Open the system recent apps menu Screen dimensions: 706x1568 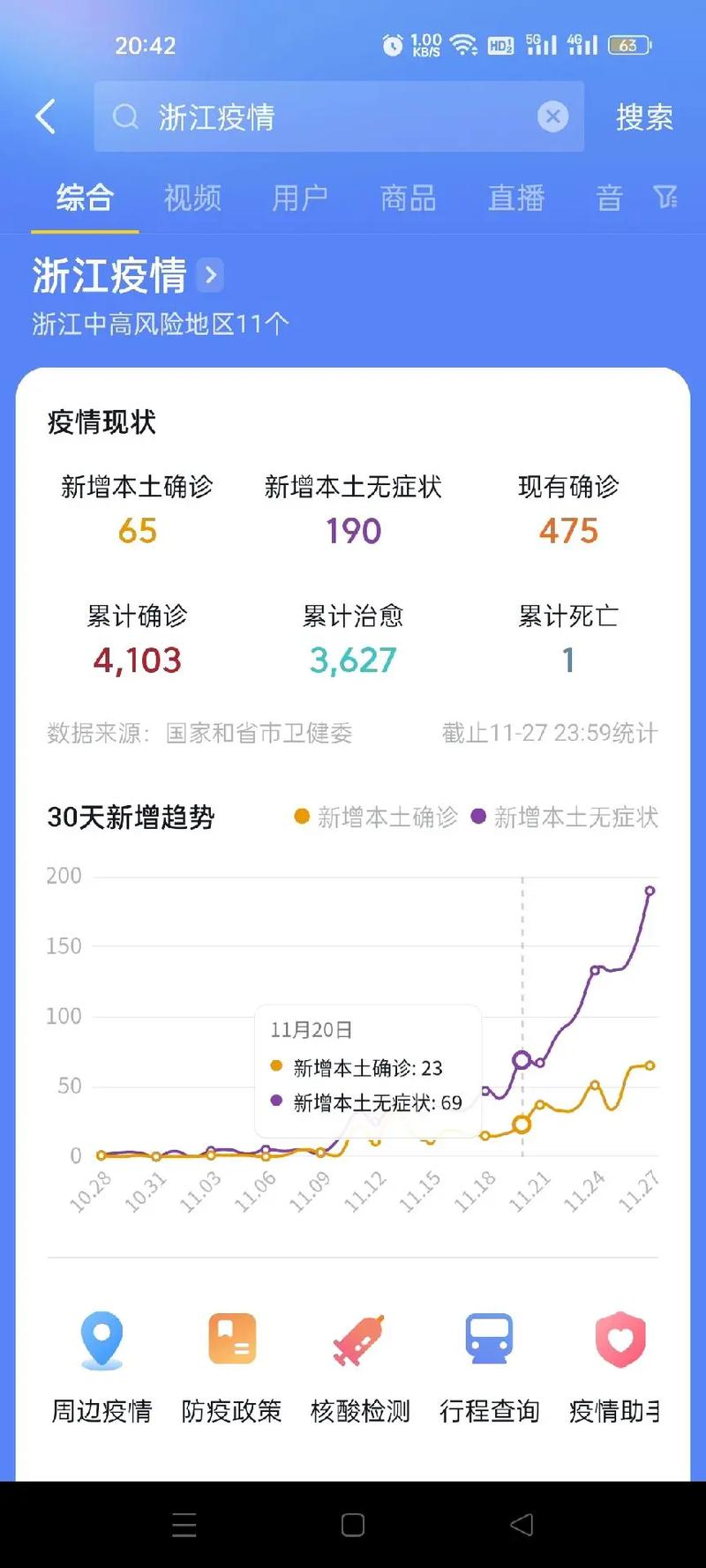184,1525
